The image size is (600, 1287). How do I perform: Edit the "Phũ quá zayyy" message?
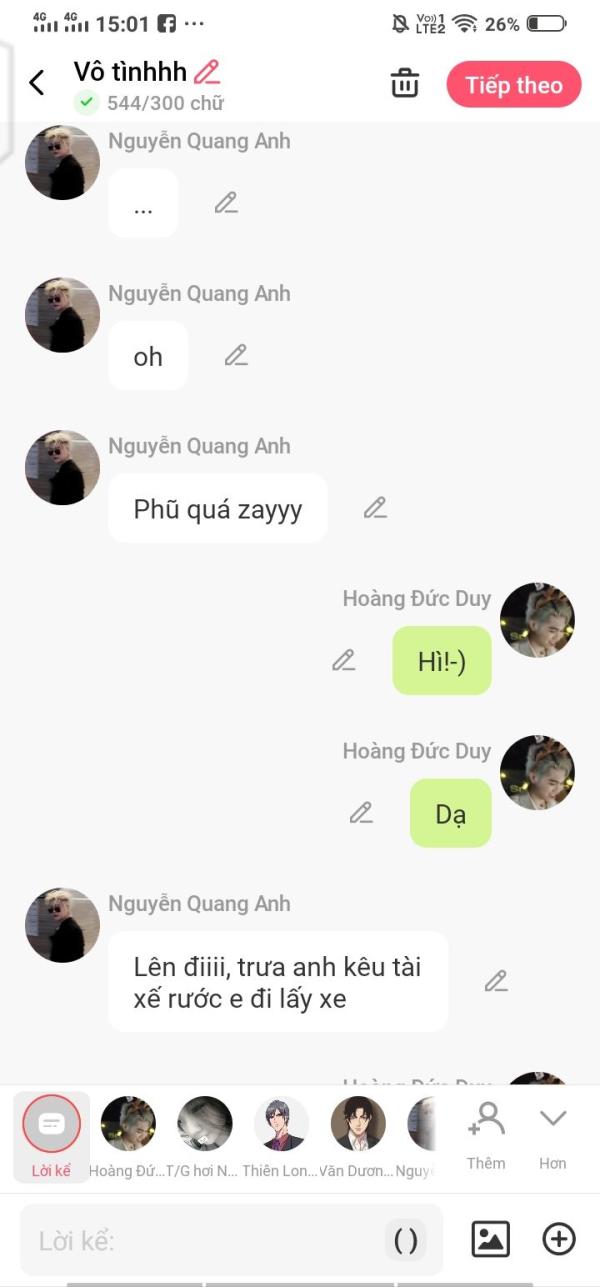coord(375,508)
